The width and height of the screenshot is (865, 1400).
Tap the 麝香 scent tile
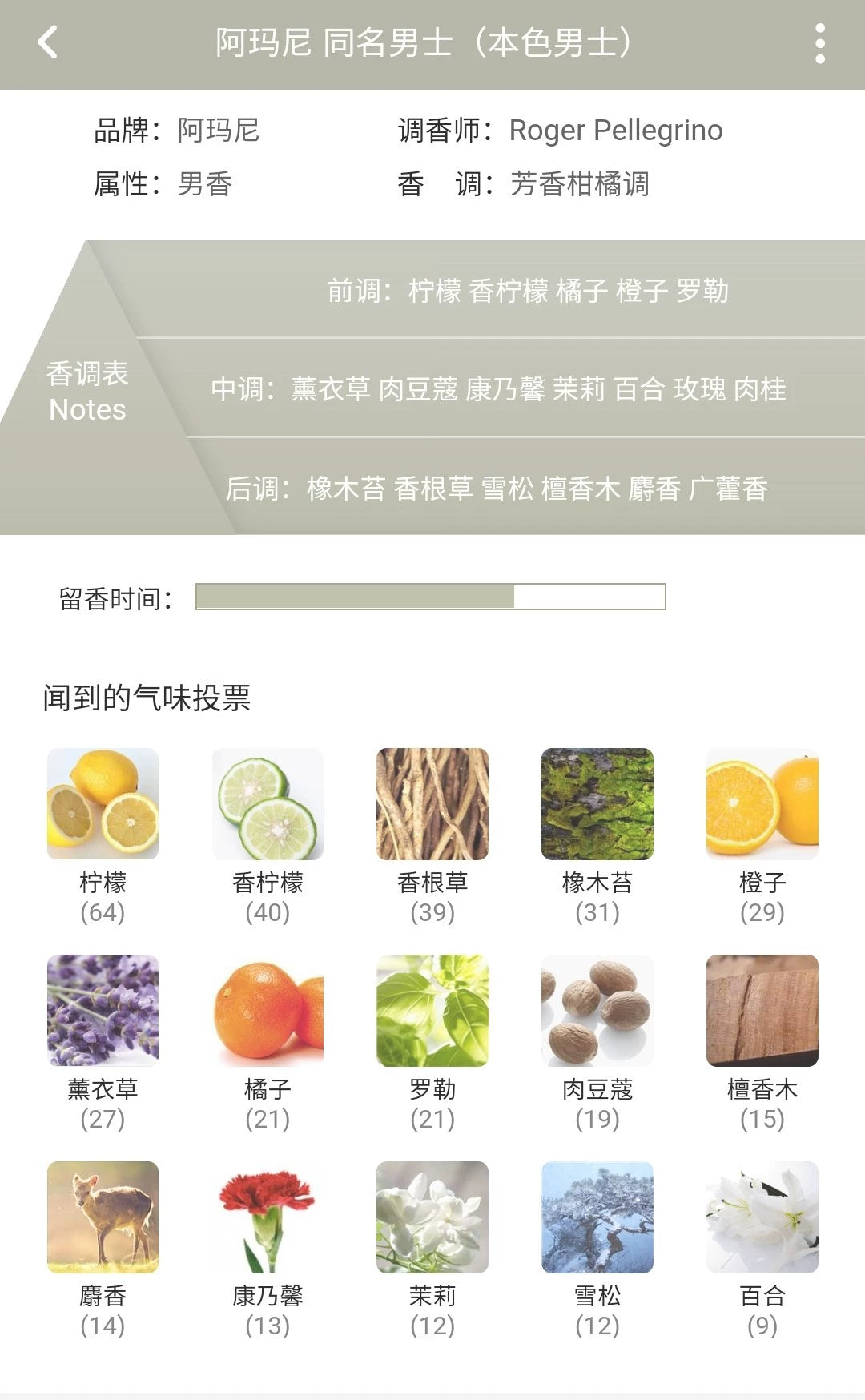(x=103, y=1217)
